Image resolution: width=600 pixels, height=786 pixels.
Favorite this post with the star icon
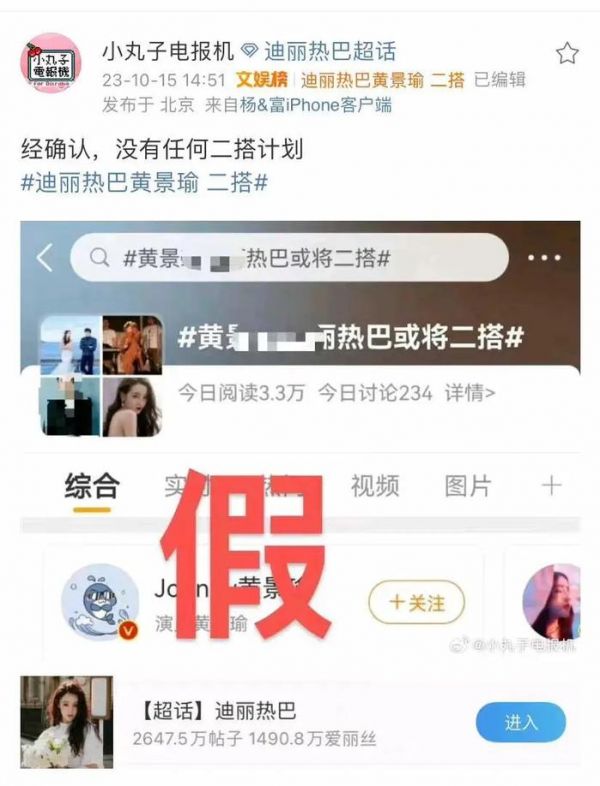coord(567,53)
